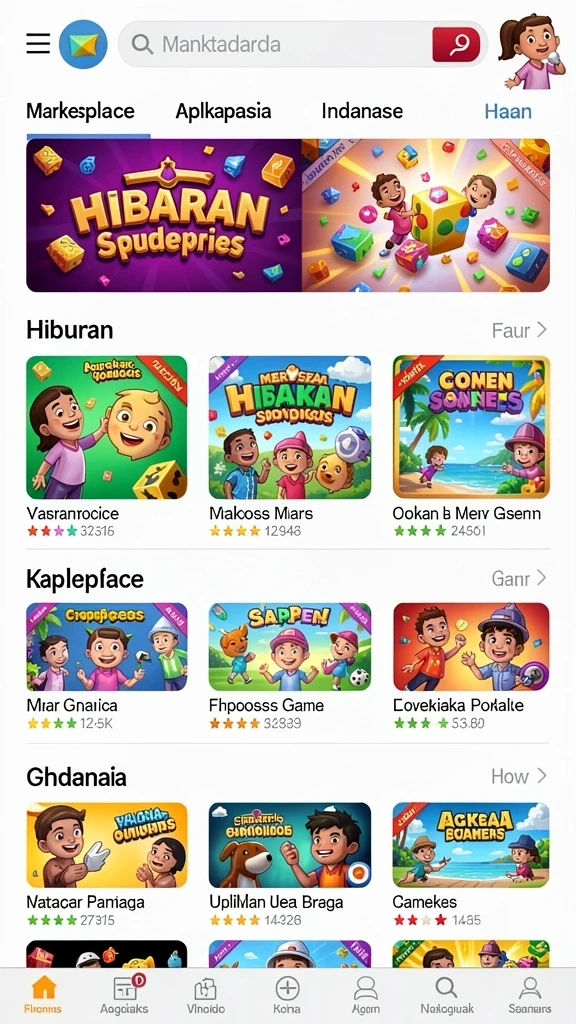Open the hamburger menu
Viewport: 576px width, 1024px height.
[x=38, y=44]
